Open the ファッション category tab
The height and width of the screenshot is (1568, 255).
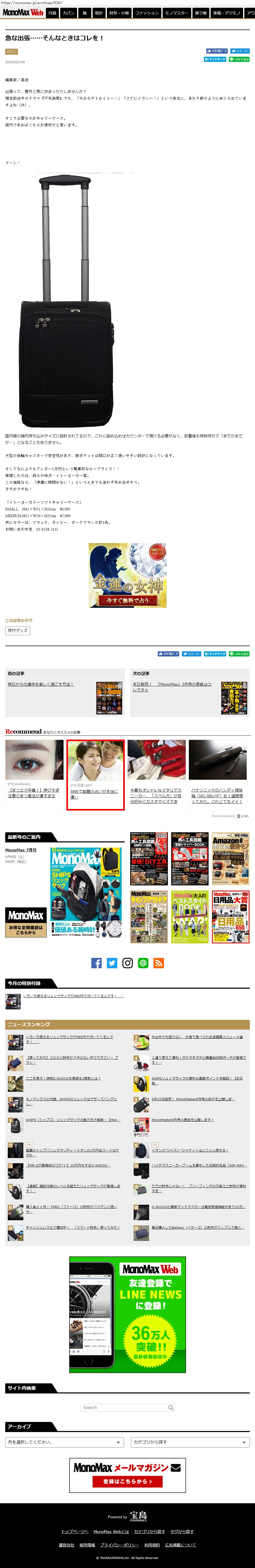[x=146, y=13]
